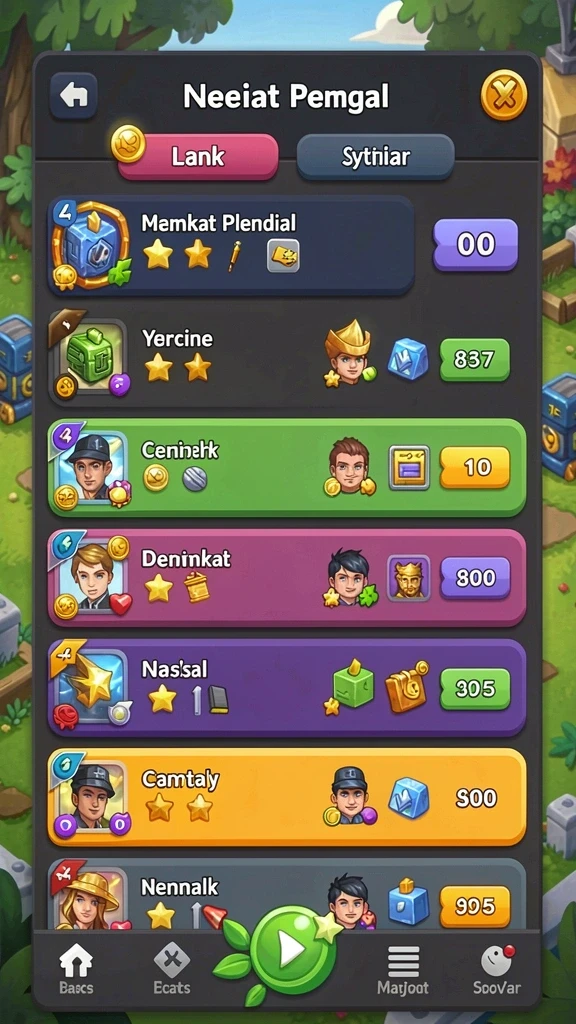Image resolution: width=576 pixels, height=1024 pixels.
Task: Open the Memkat Plendial entry
Action: click(x=231, y=245)
